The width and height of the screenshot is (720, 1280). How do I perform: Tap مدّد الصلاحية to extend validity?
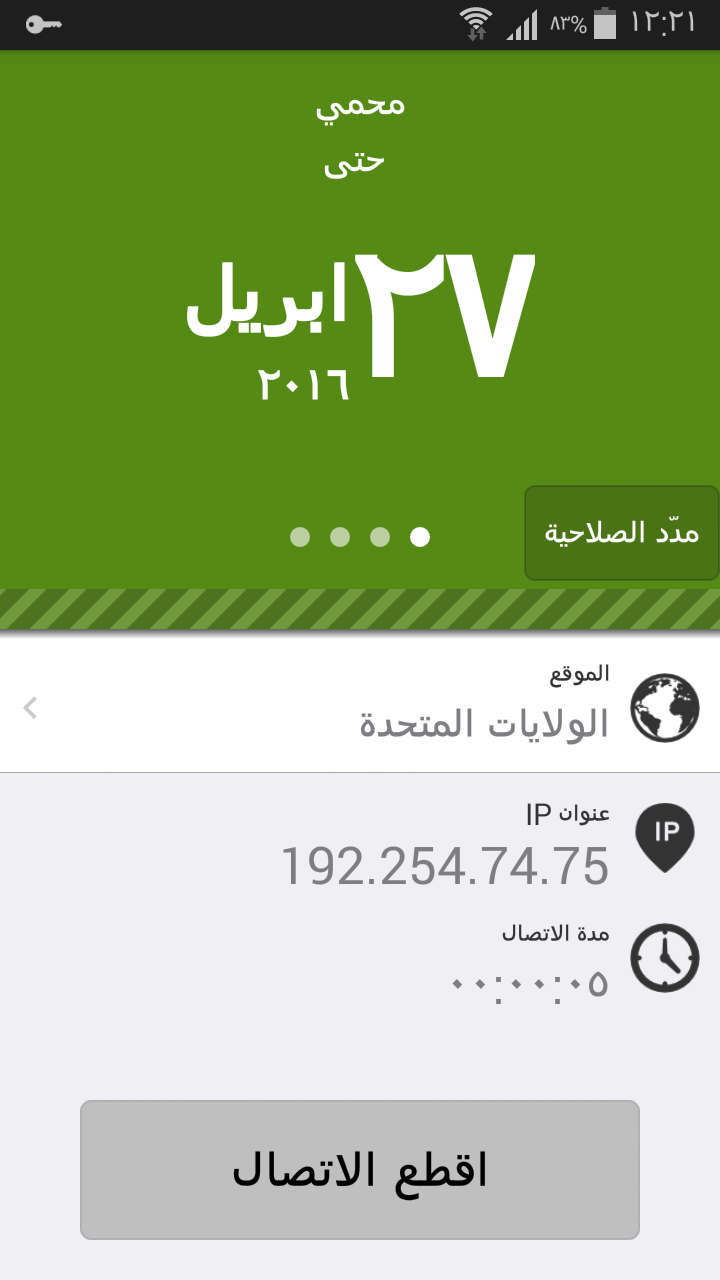point(621,533)
